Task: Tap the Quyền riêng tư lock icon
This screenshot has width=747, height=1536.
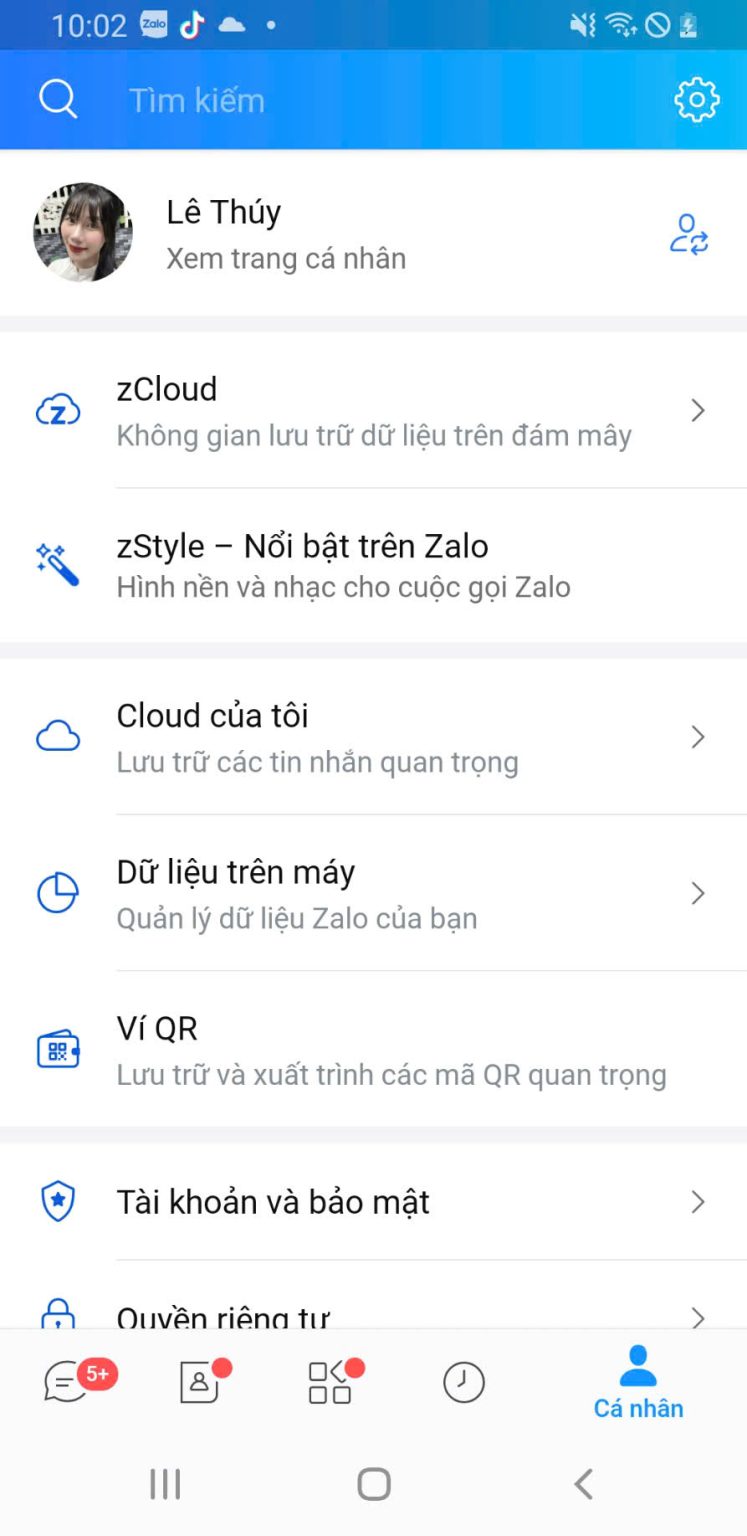Action: point(57,1315)
